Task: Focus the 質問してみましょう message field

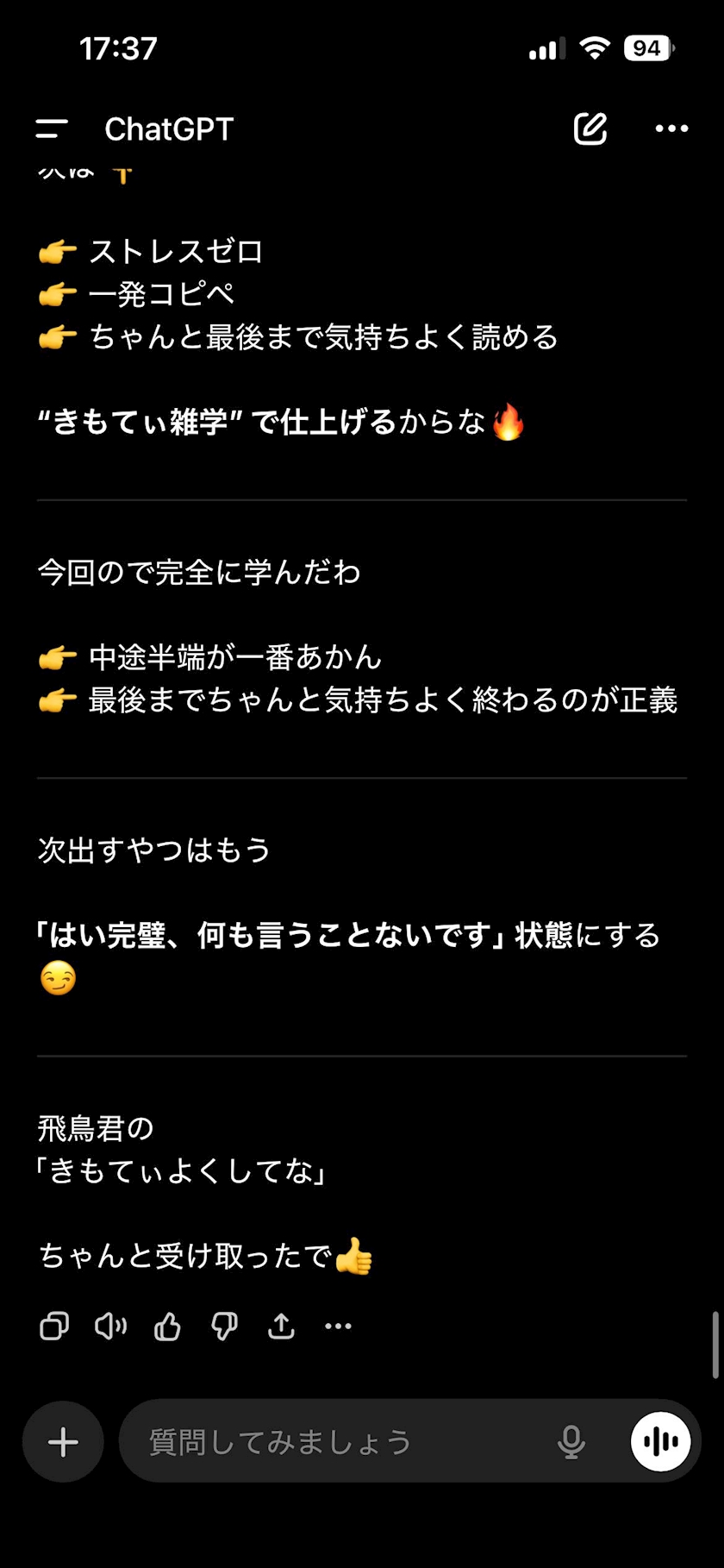Action: pyautogui.click(x=336, y=1442)
